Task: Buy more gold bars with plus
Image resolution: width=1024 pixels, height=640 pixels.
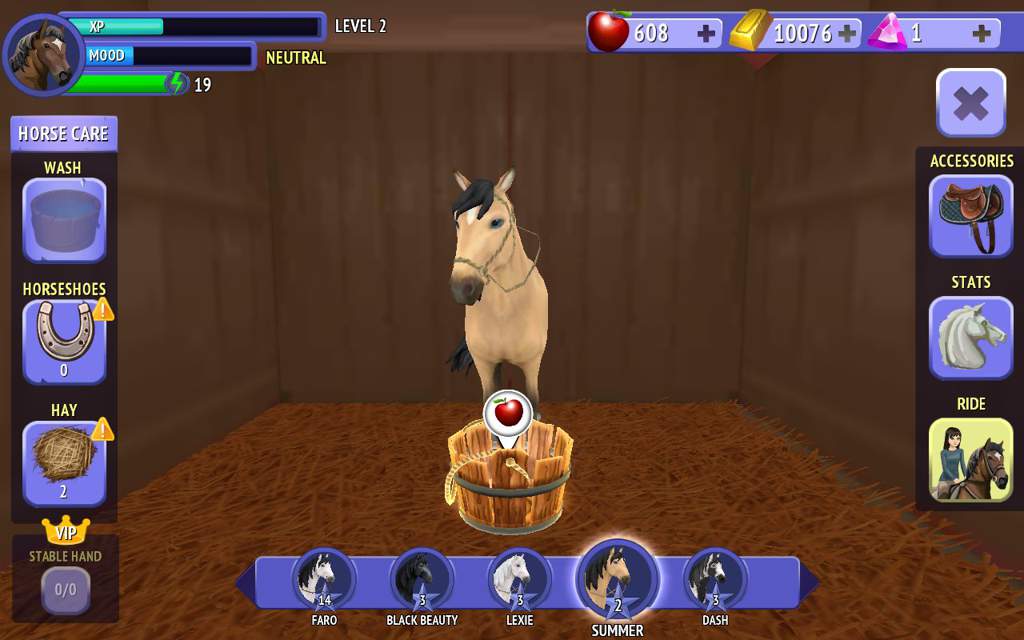Action: coord(847,33)
